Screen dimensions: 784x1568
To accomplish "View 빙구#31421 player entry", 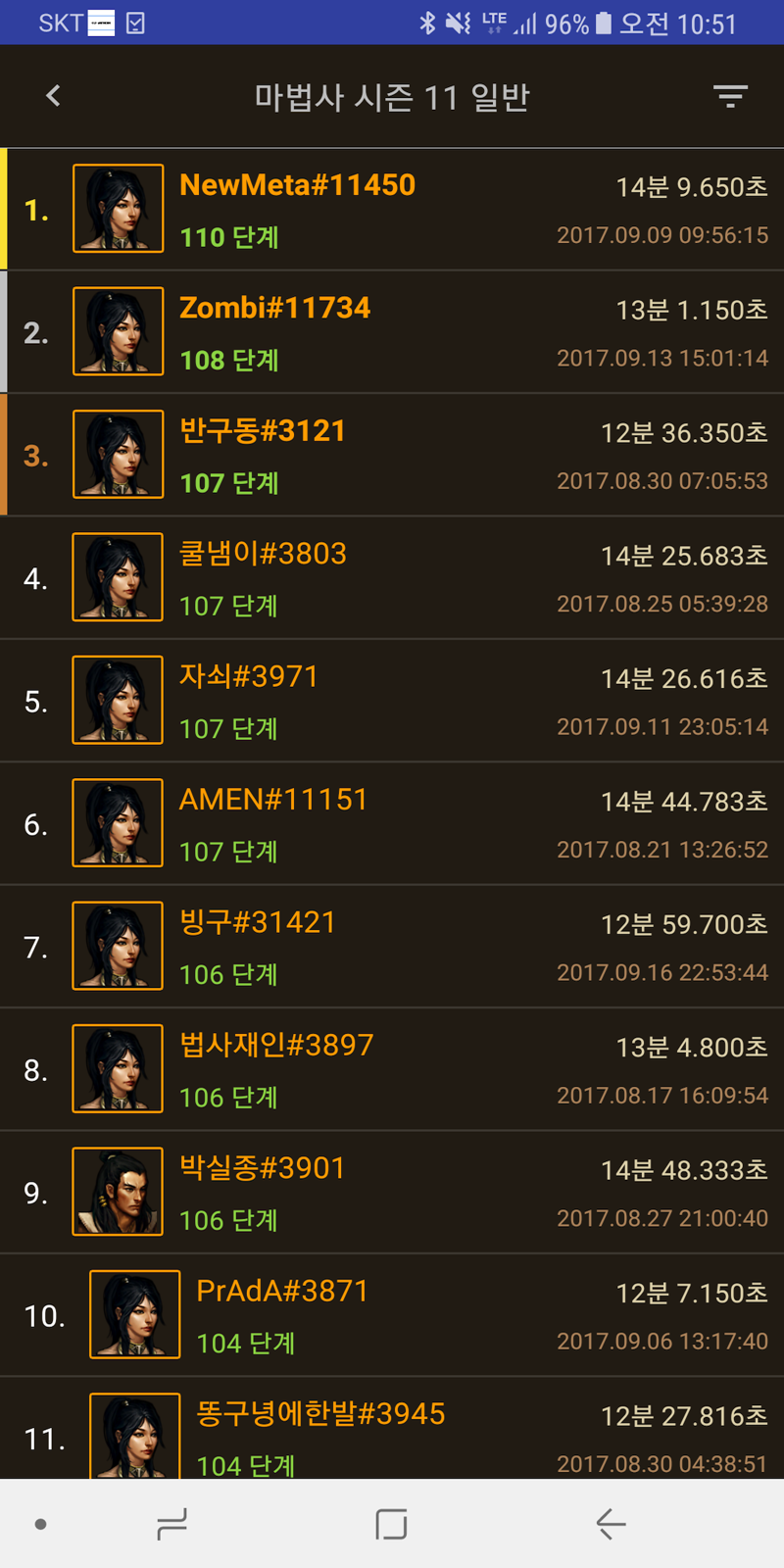I will [x=392, y=947].
